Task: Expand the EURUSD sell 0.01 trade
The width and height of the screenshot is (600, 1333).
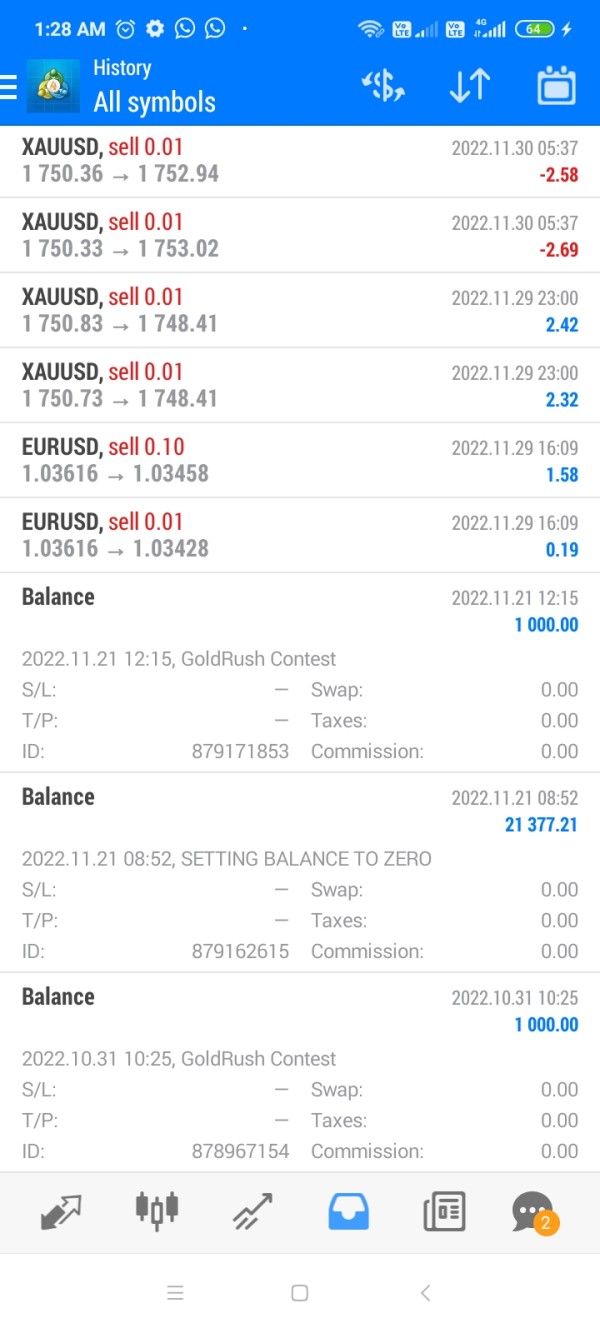Action: tap(300, 536)
